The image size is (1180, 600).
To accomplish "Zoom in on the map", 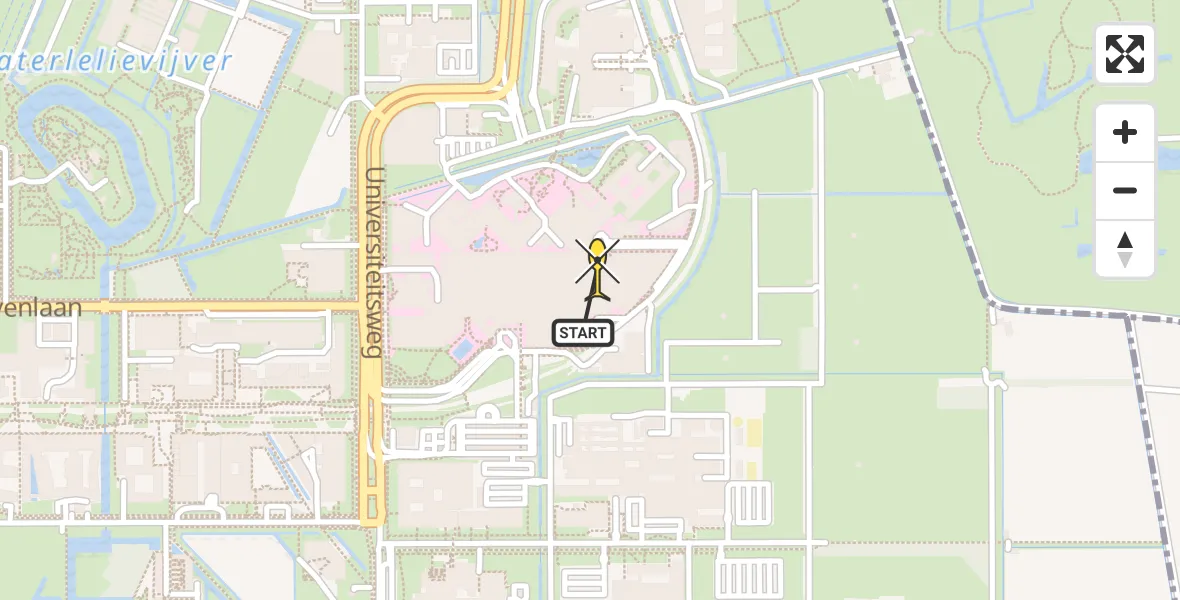I will pyautogui.click(x=1125, y=132).
